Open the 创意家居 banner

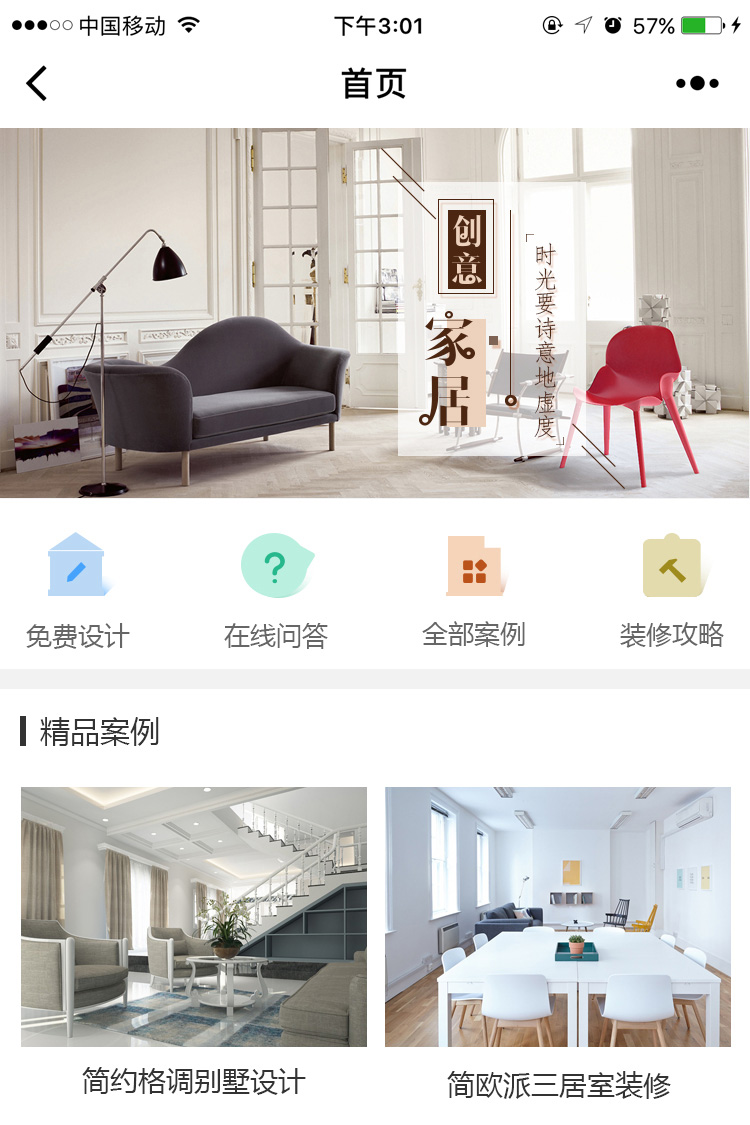375,313
